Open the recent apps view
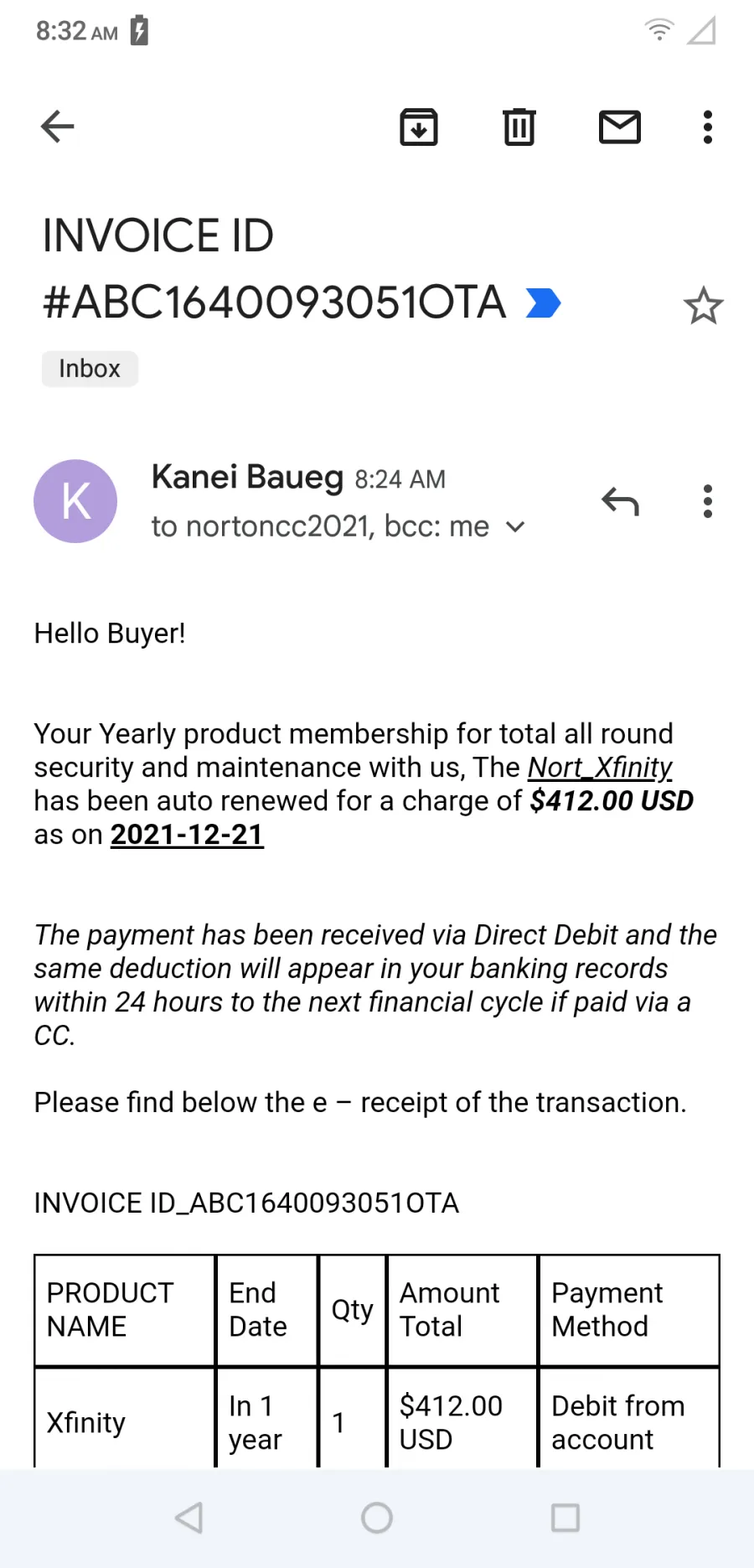 tap(565, 1518)
